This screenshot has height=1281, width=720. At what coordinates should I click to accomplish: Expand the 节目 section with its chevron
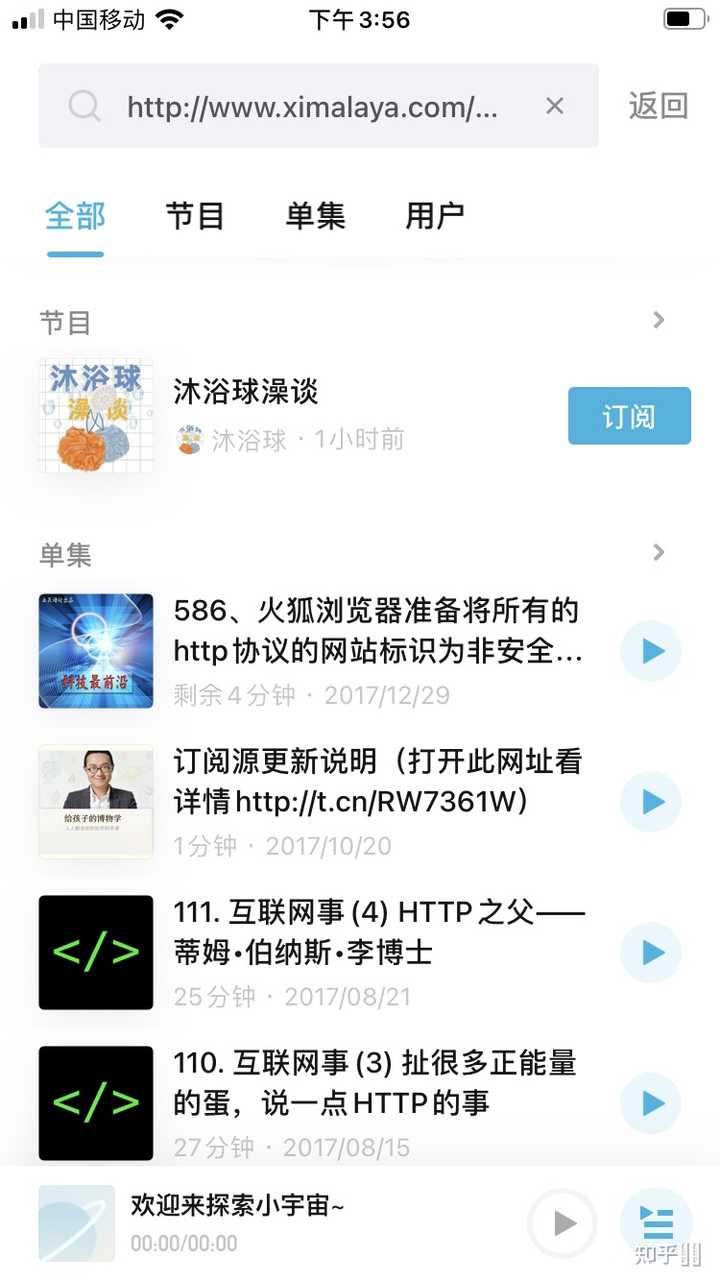point(657,320)
